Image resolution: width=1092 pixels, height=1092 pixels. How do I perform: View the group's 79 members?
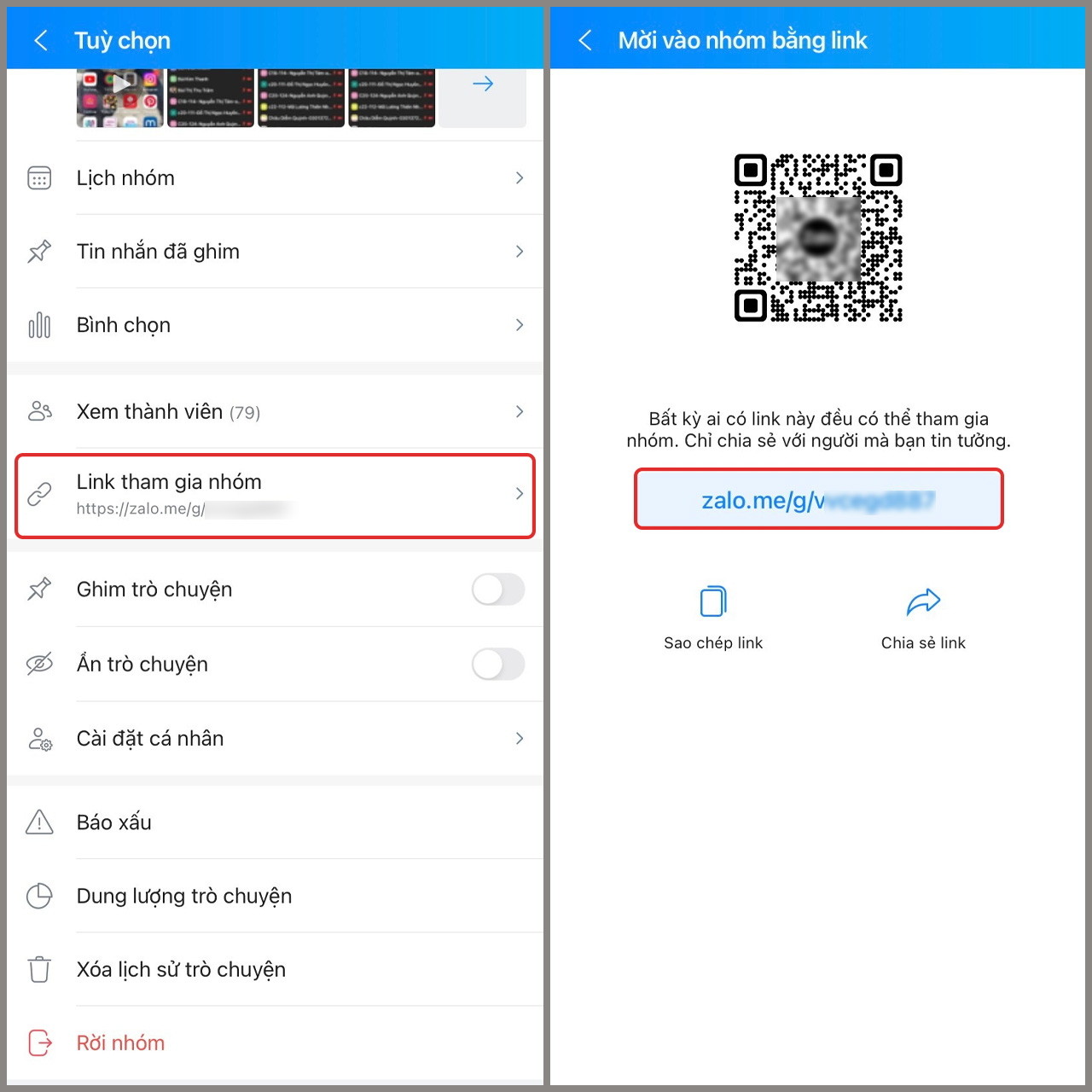[275, 412]
